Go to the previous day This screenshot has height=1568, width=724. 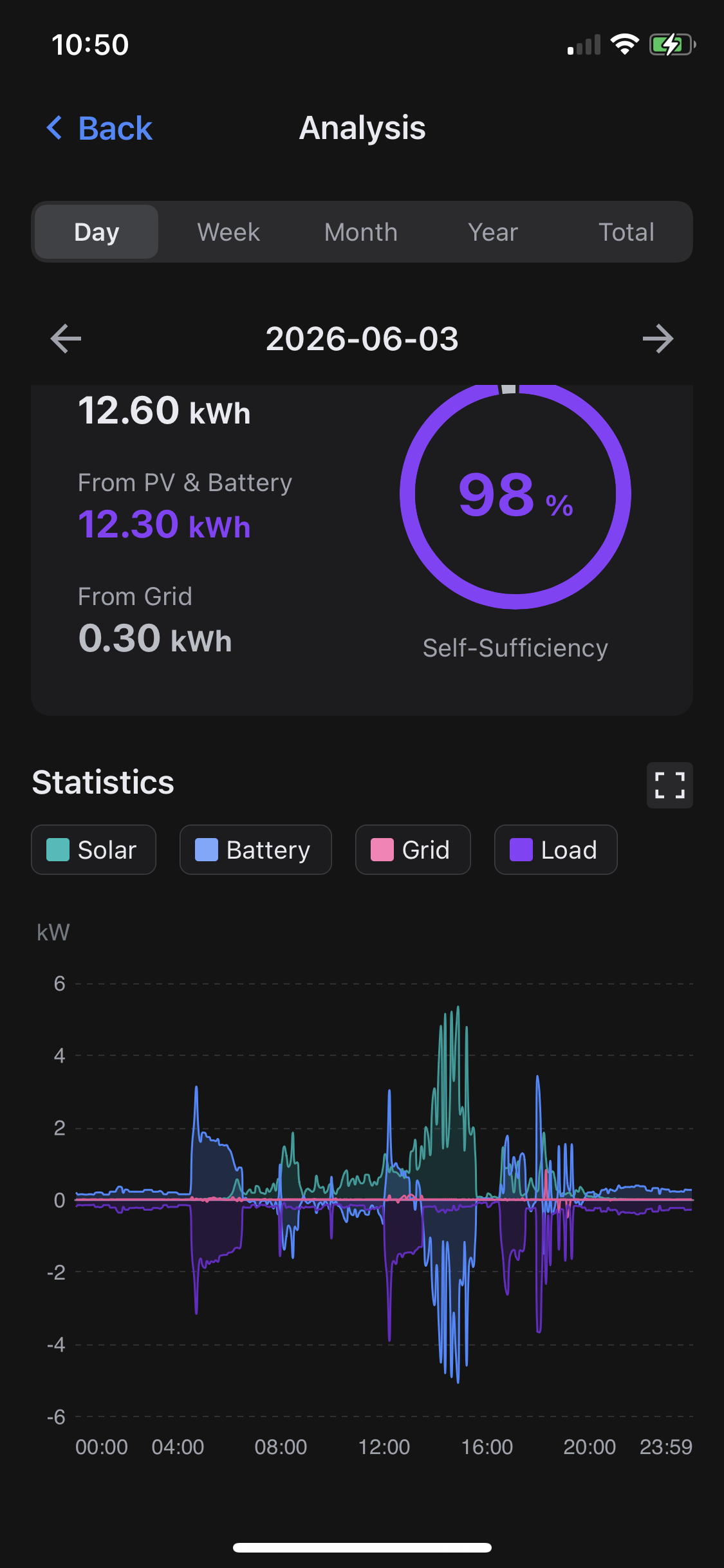(x=66, y=339)
